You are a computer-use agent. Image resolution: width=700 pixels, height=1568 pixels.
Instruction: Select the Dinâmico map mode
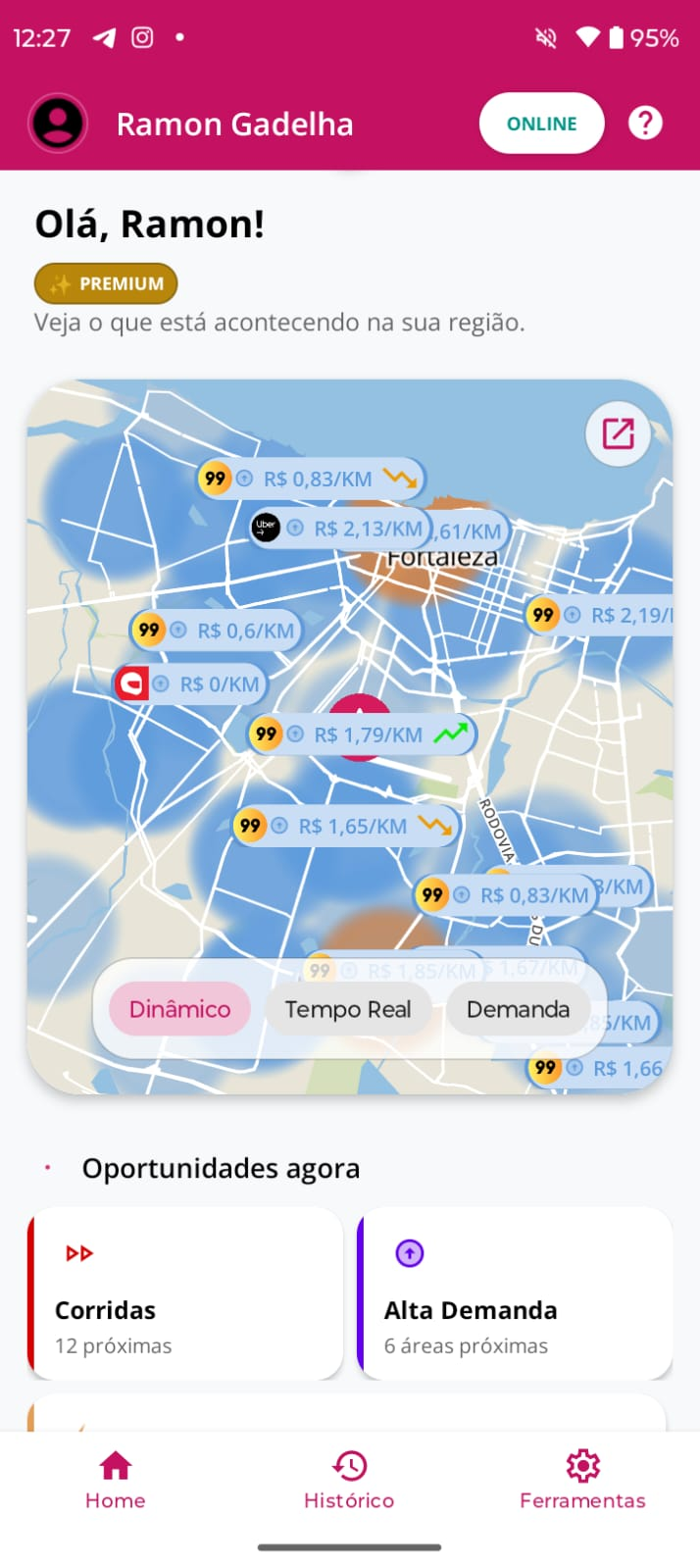point(179,1009)
